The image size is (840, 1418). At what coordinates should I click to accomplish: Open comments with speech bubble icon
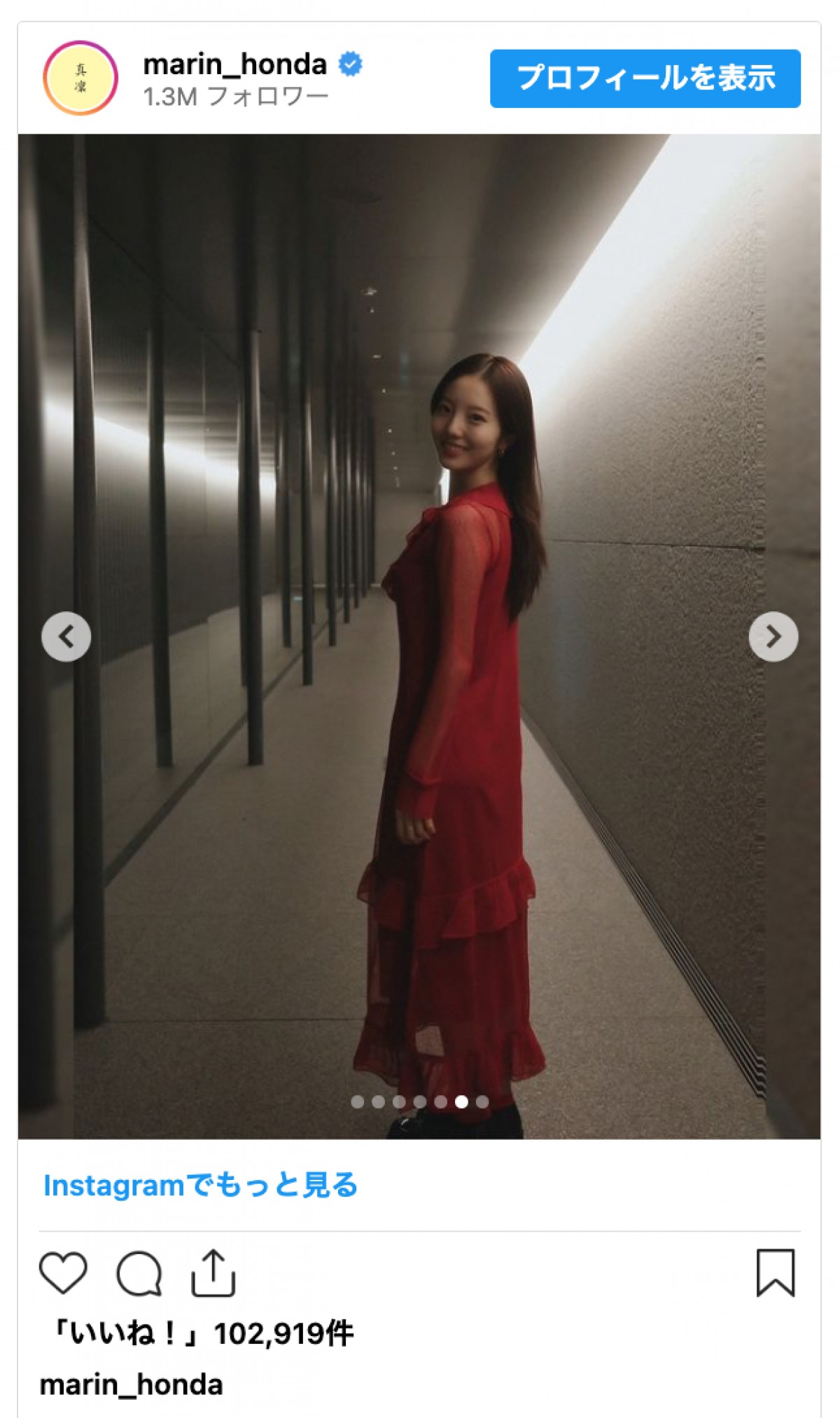pos(139,1272)
